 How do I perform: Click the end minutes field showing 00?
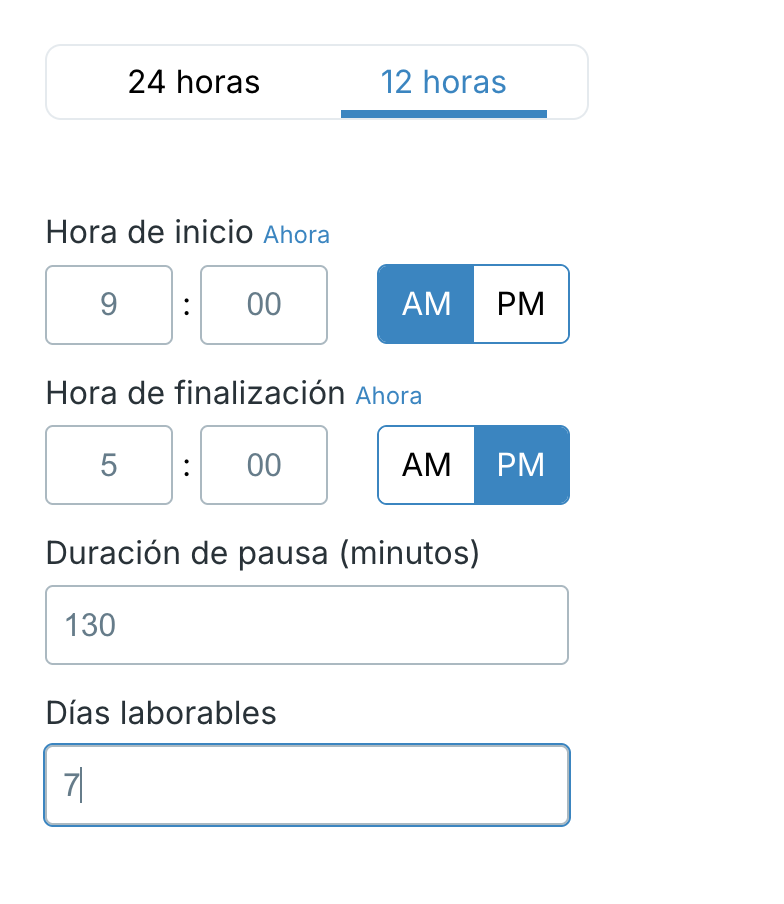(263, 465)
